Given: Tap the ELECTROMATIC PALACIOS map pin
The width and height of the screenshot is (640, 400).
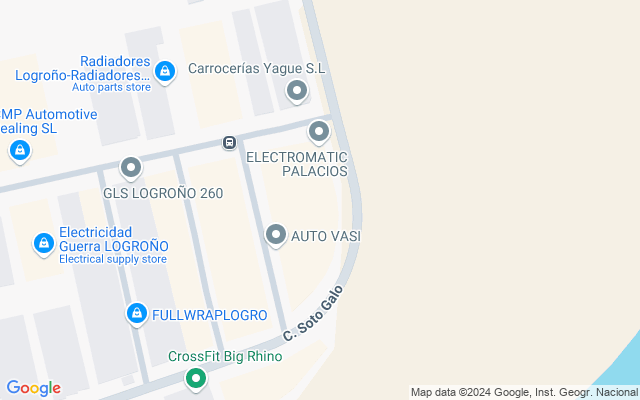Looking at the screenshot, I should (319, 131).
